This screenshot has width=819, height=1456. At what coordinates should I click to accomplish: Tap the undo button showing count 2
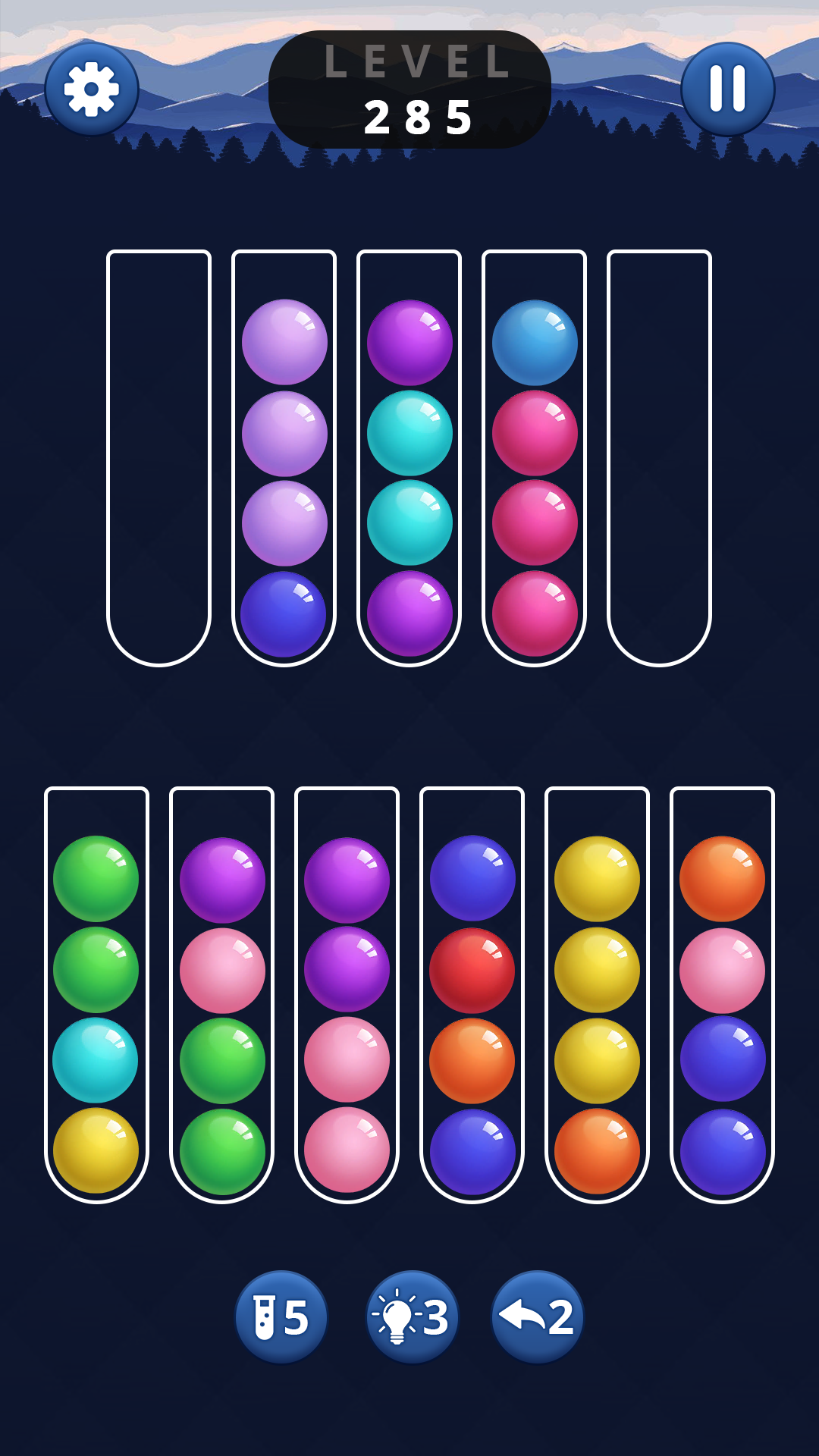pyautogui.click(x=536, y=1314)
